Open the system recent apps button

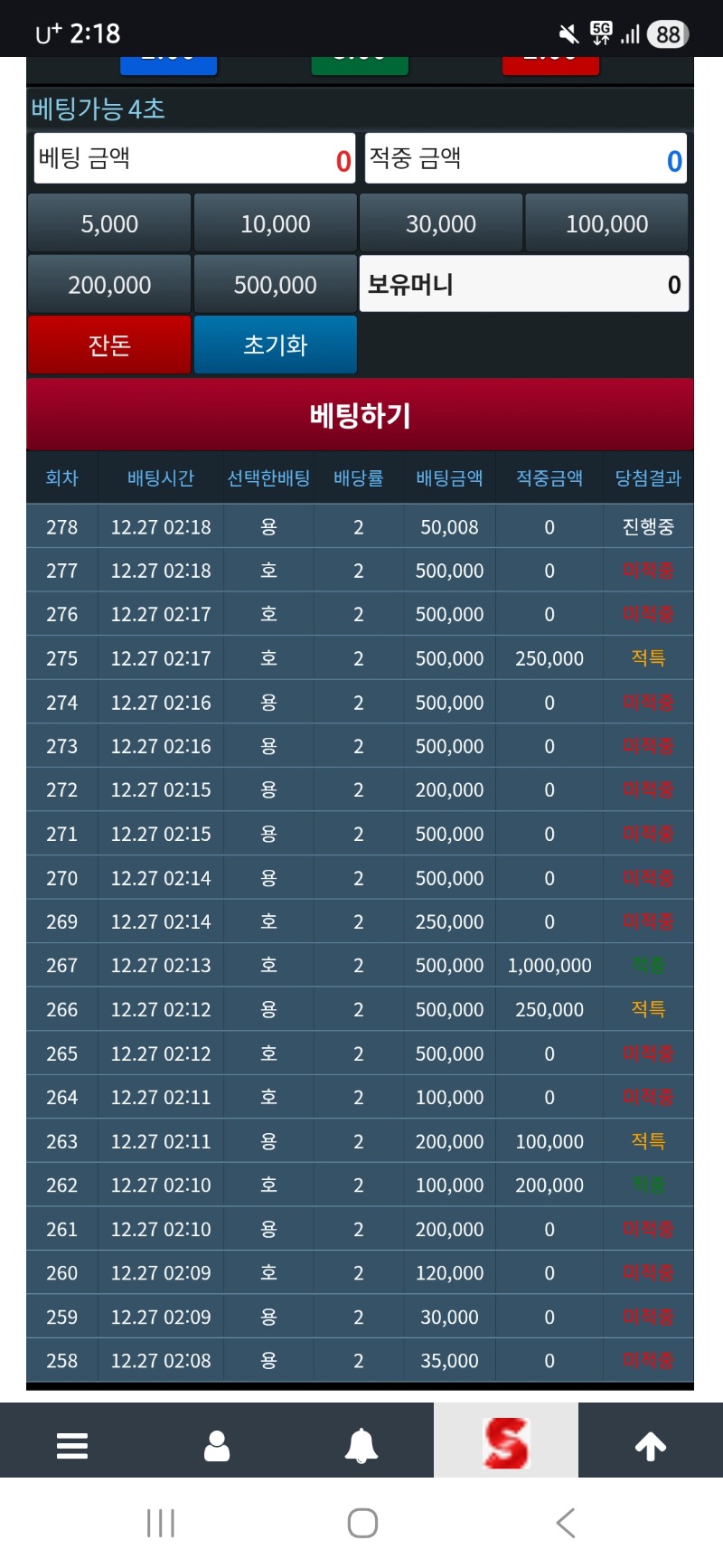tap(161, 1523)
